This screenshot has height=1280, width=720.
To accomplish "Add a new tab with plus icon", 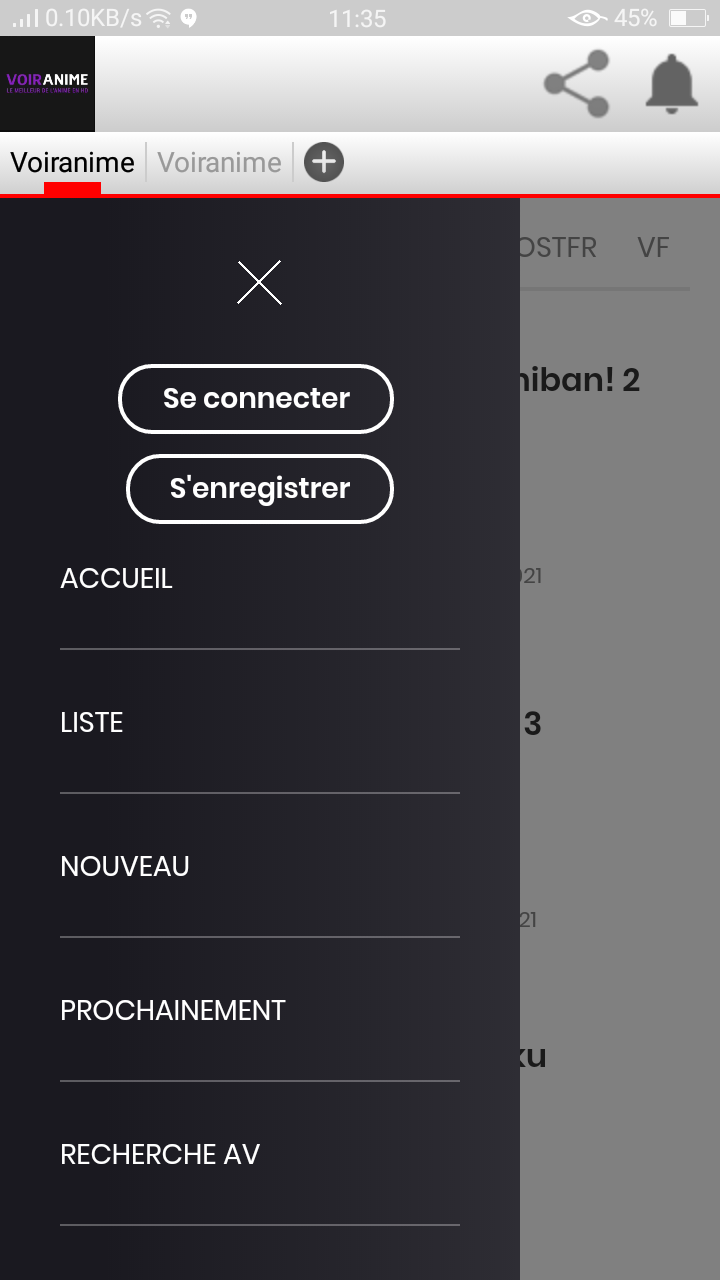I will [324, 162].
